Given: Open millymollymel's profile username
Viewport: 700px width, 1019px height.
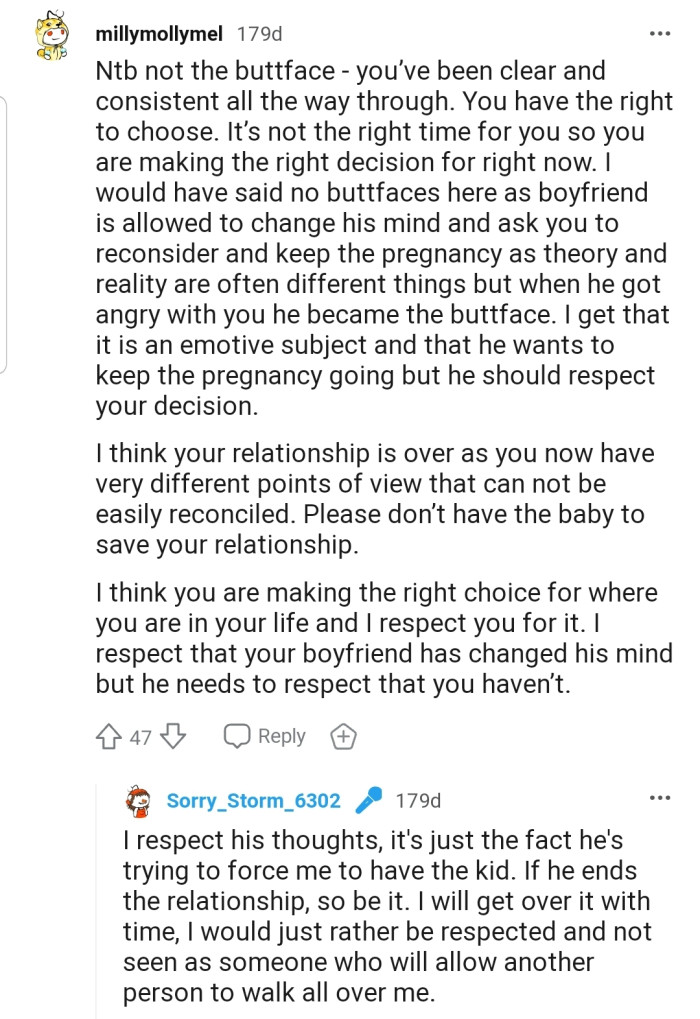Looking at the screenshot, I should [x=158, y=34].
